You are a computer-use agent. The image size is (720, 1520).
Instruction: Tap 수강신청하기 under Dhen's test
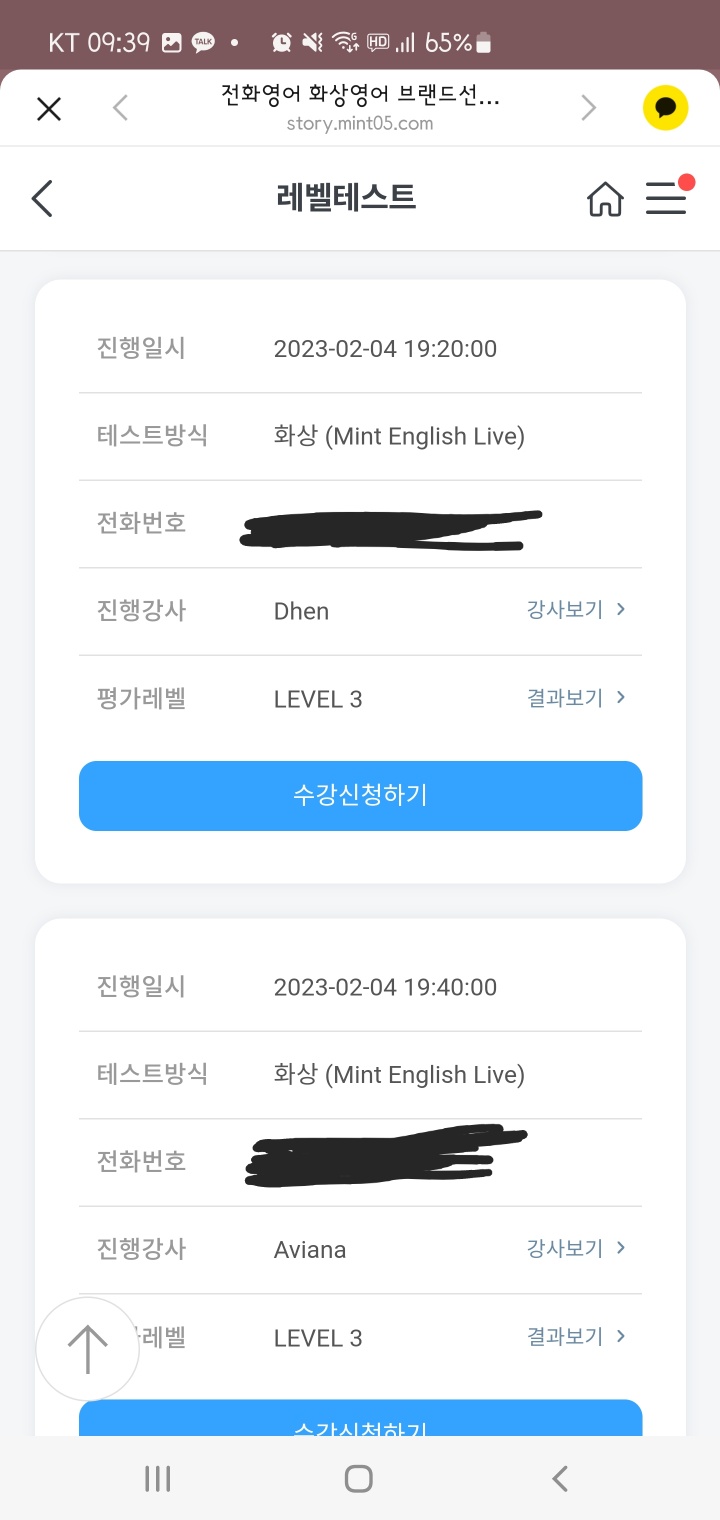coord(360,795)
